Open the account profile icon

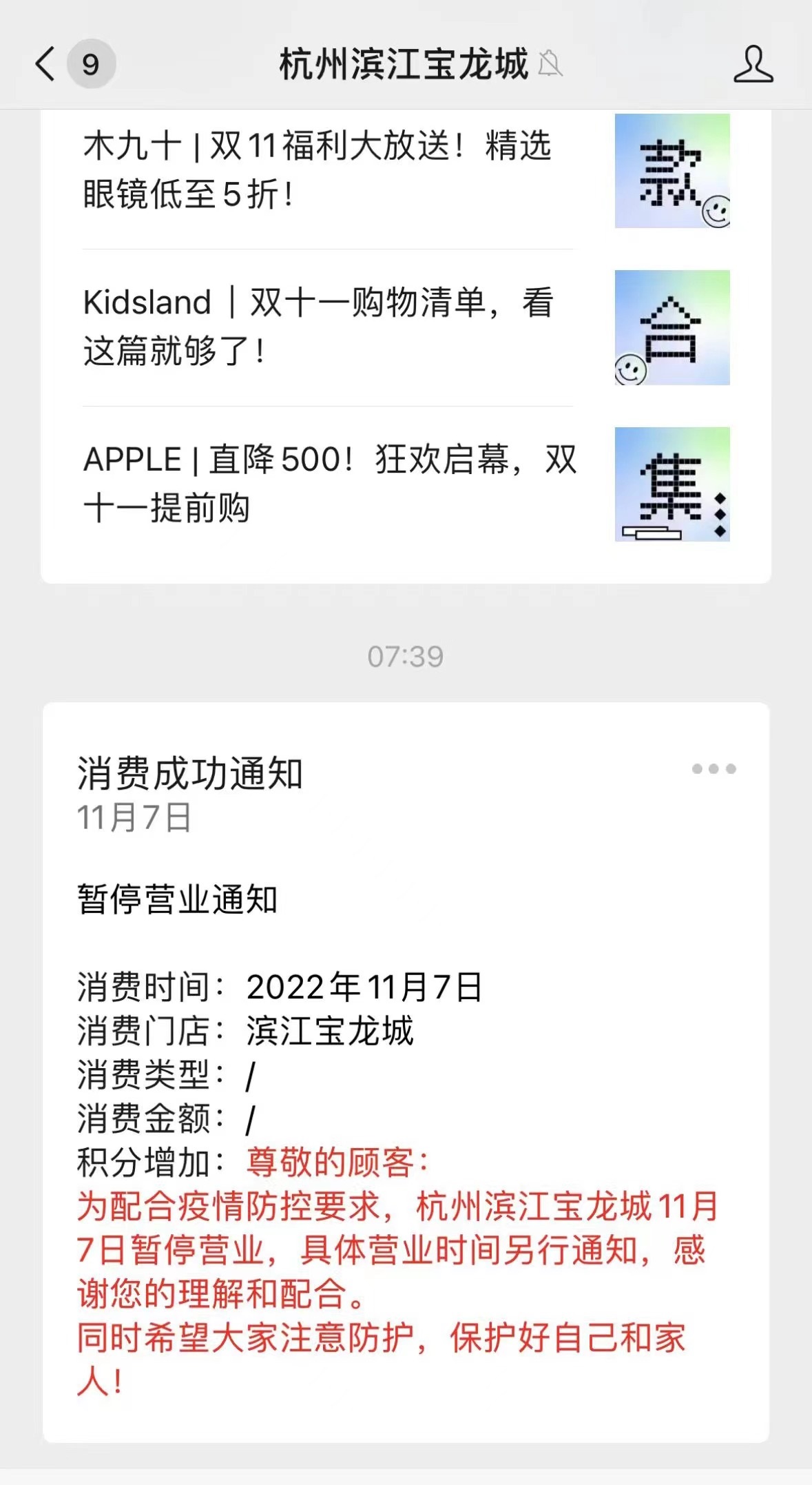tap(753, 64)
